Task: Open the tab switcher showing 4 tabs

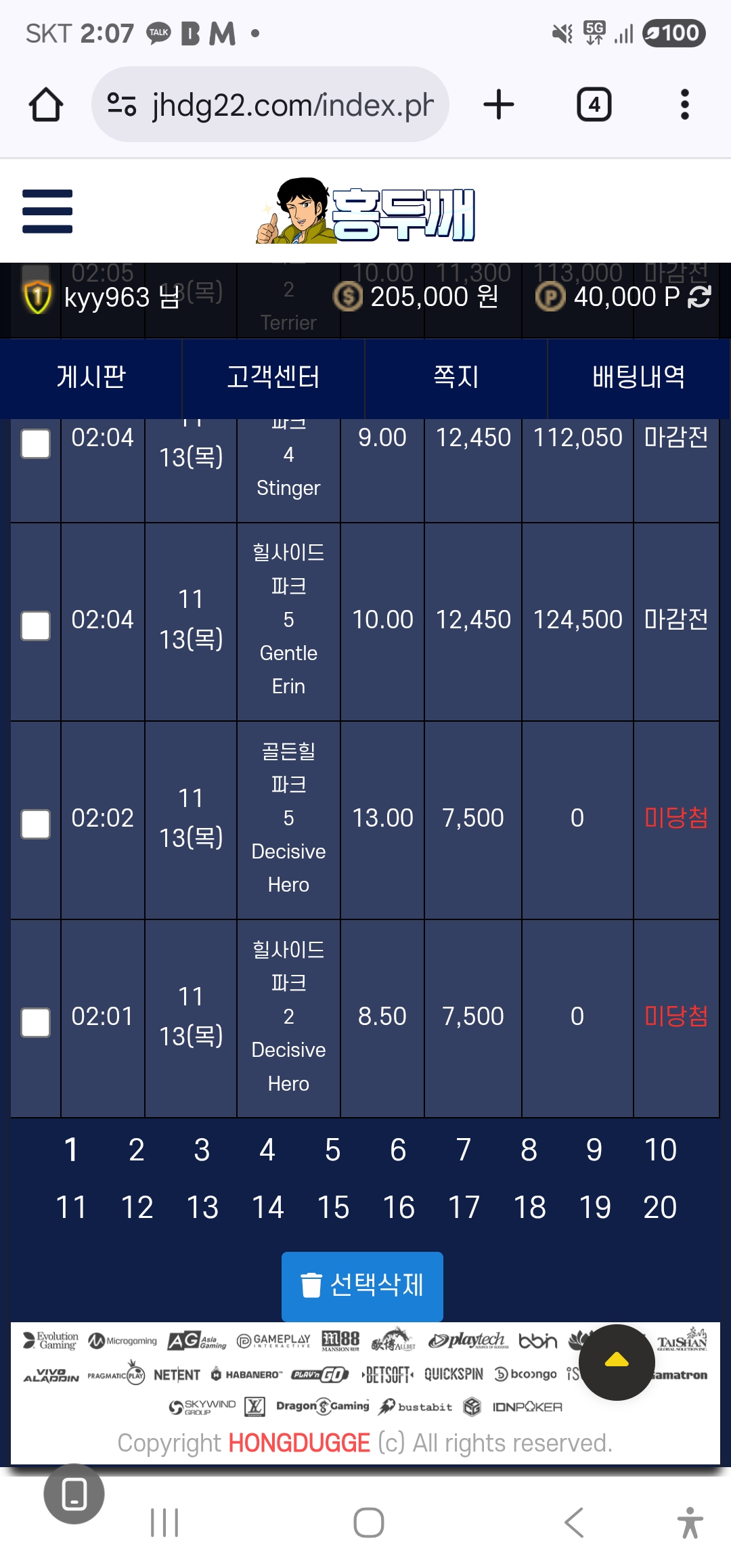Action: click(x=594, y=105)
